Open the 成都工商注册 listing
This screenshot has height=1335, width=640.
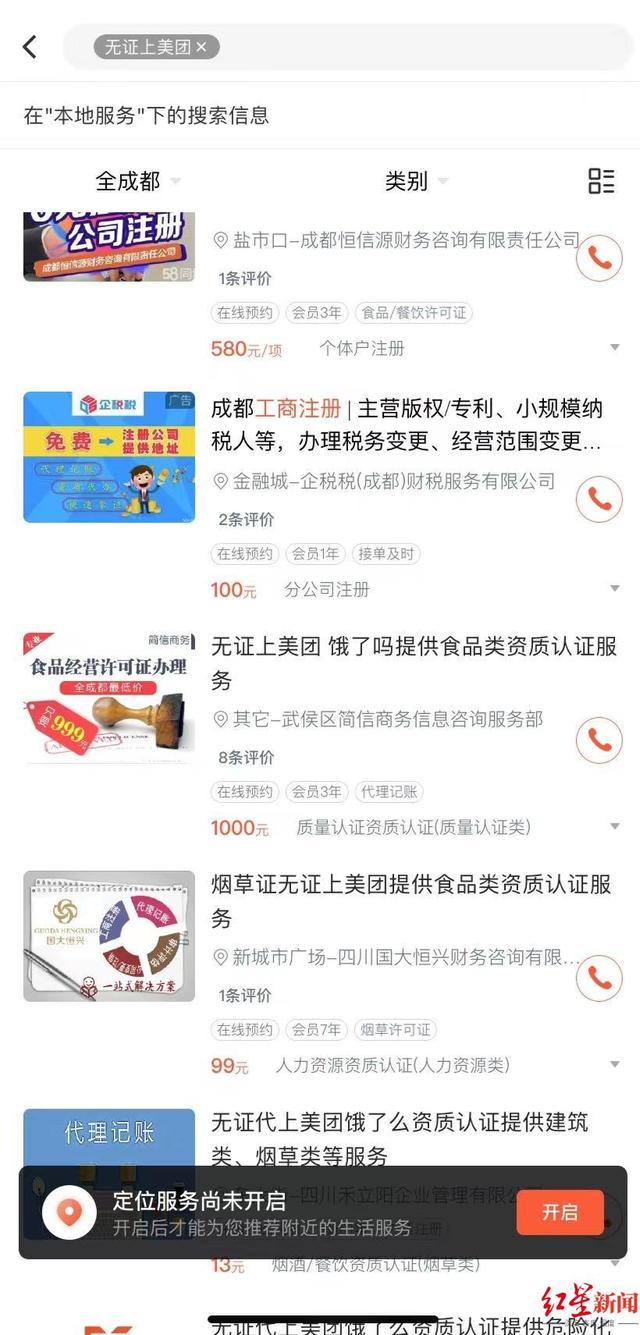pyautogui.click(x=407, y=425)
